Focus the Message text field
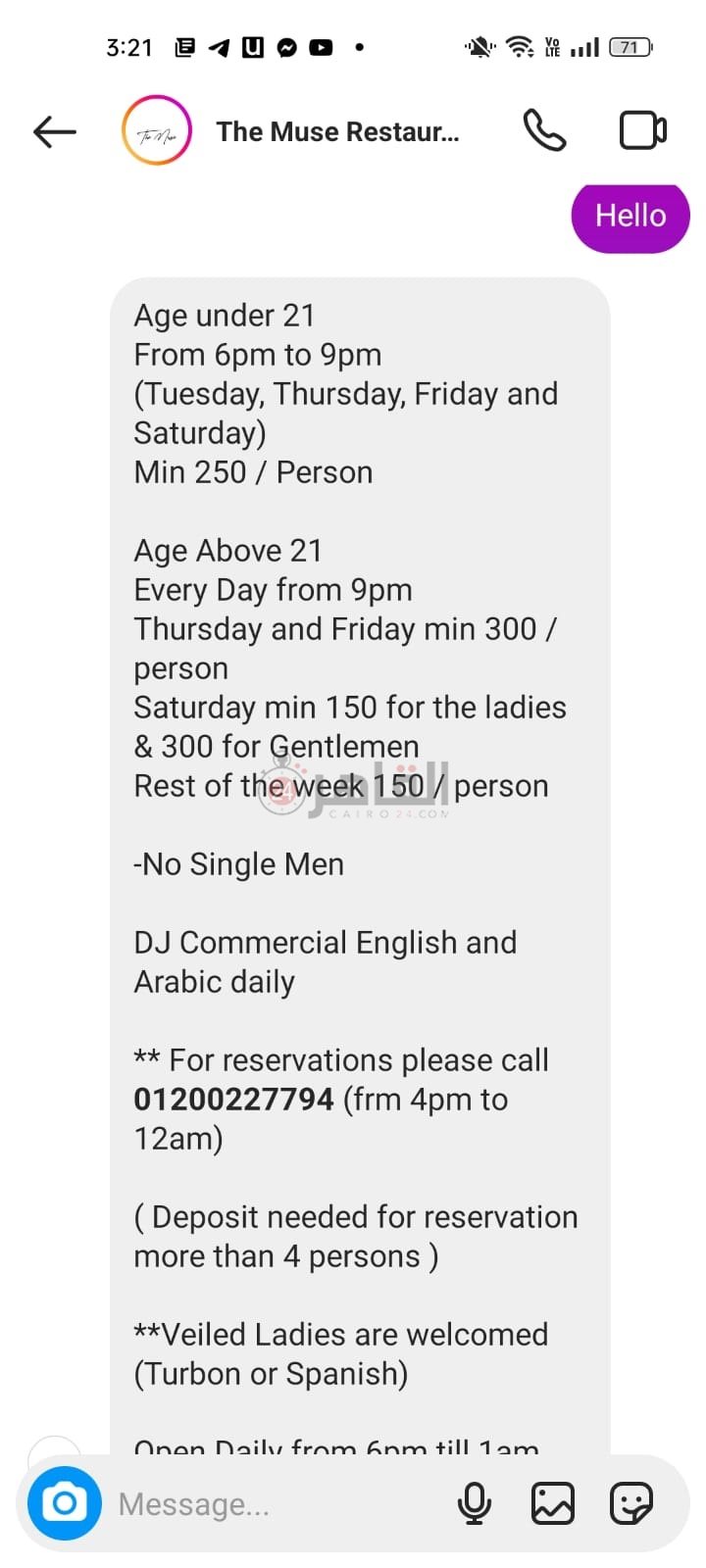The height and width of the screenshot is (1568, 706). [x=275, y=1504]
